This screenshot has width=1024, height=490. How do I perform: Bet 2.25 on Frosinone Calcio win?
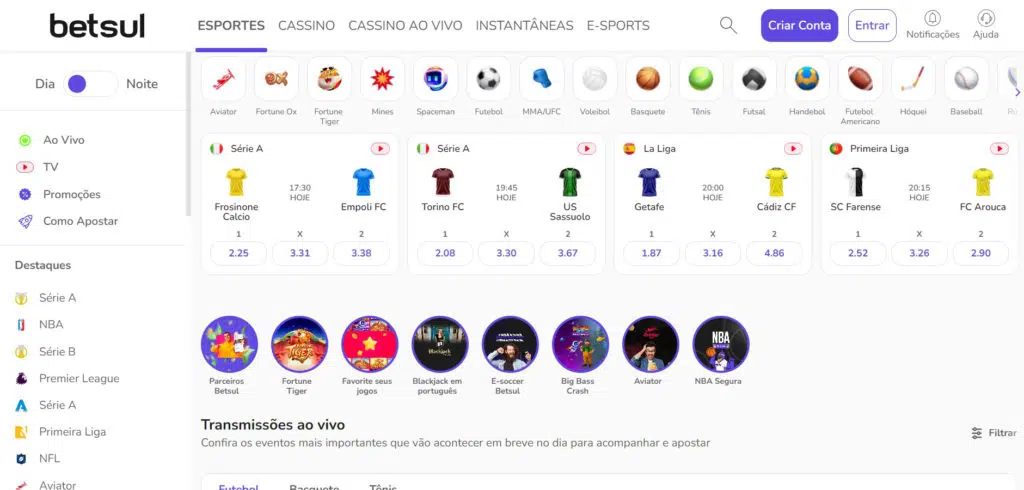point(238,254)
